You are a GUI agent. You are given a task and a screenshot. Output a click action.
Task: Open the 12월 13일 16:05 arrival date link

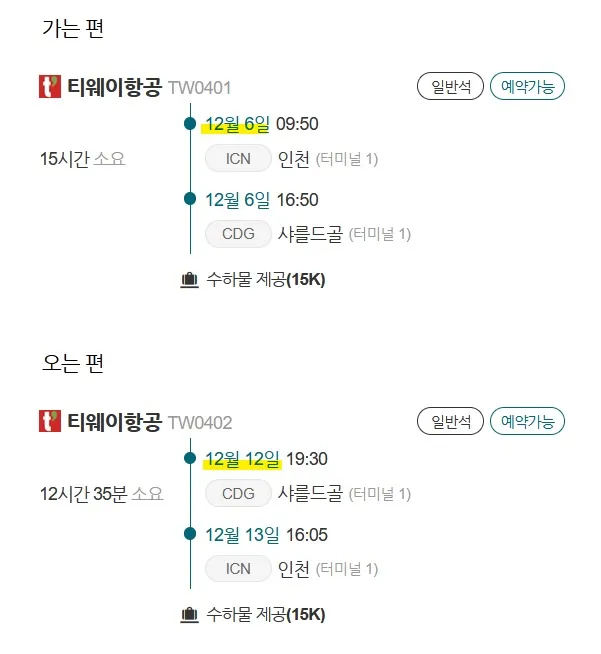242,535
